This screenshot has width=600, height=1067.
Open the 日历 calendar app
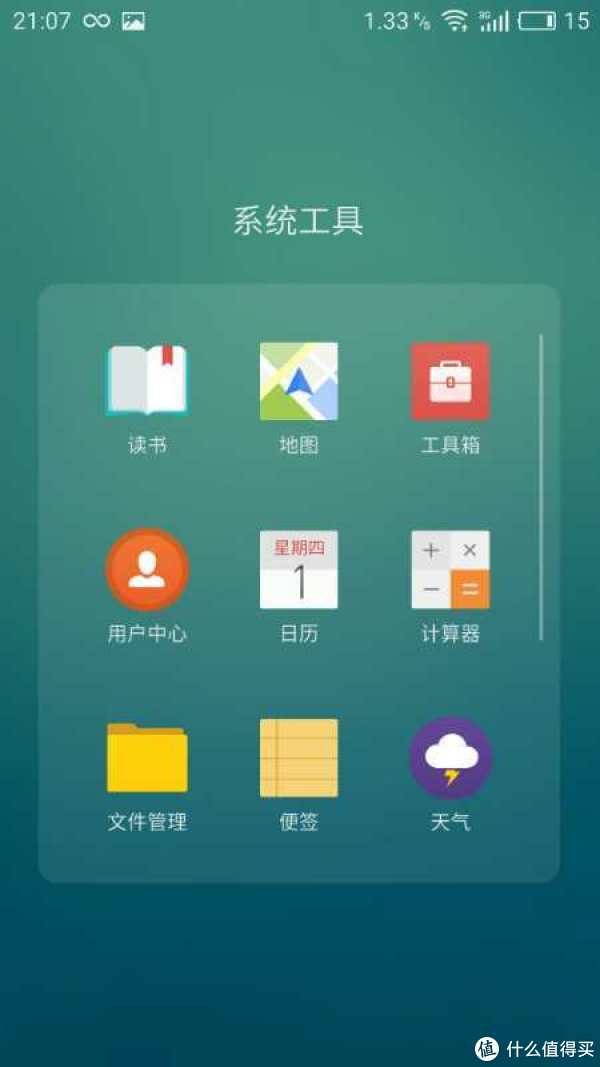pos(298,569)
